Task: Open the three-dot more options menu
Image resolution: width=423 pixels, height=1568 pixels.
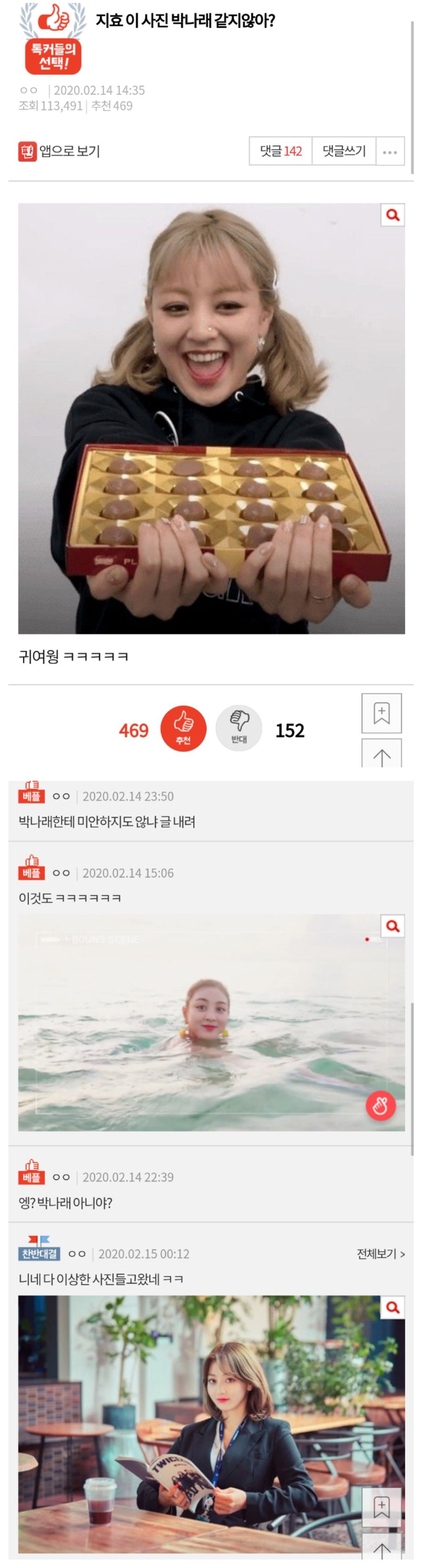Action: tap(390, 152)
